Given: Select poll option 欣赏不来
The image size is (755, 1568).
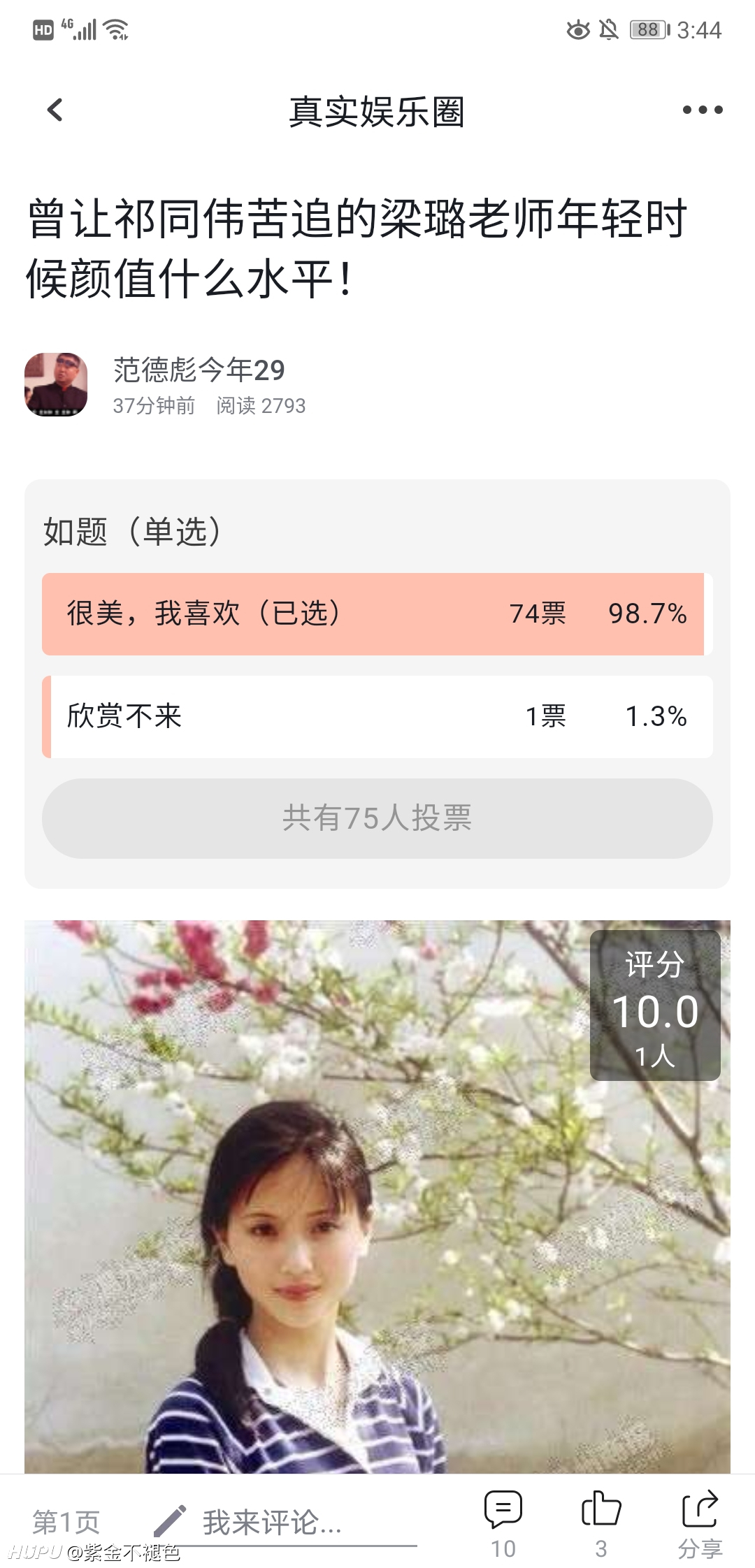Looking at the screenshot, I should tap(377, 716).
